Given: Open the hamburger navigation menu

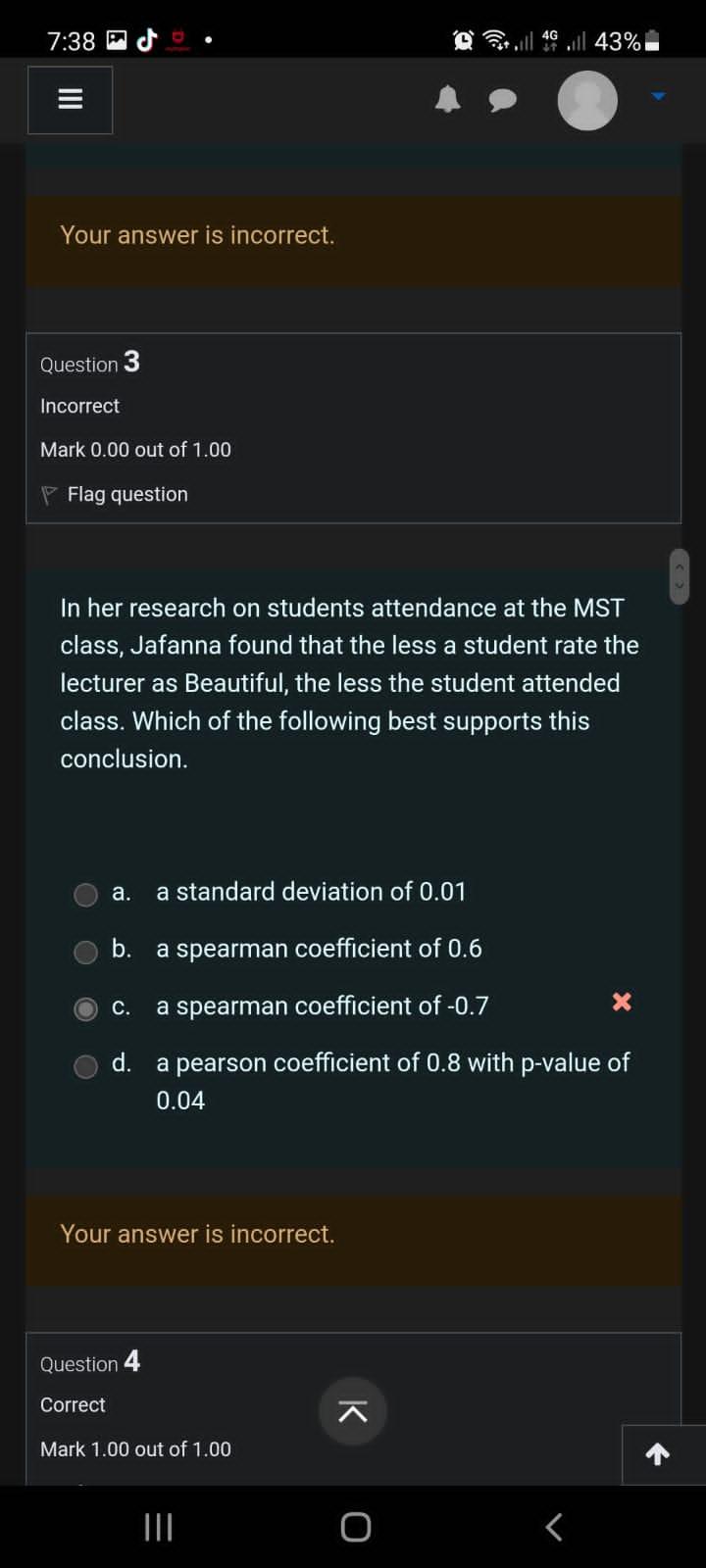Looking at the screenshot, I should tap(70, 99).
